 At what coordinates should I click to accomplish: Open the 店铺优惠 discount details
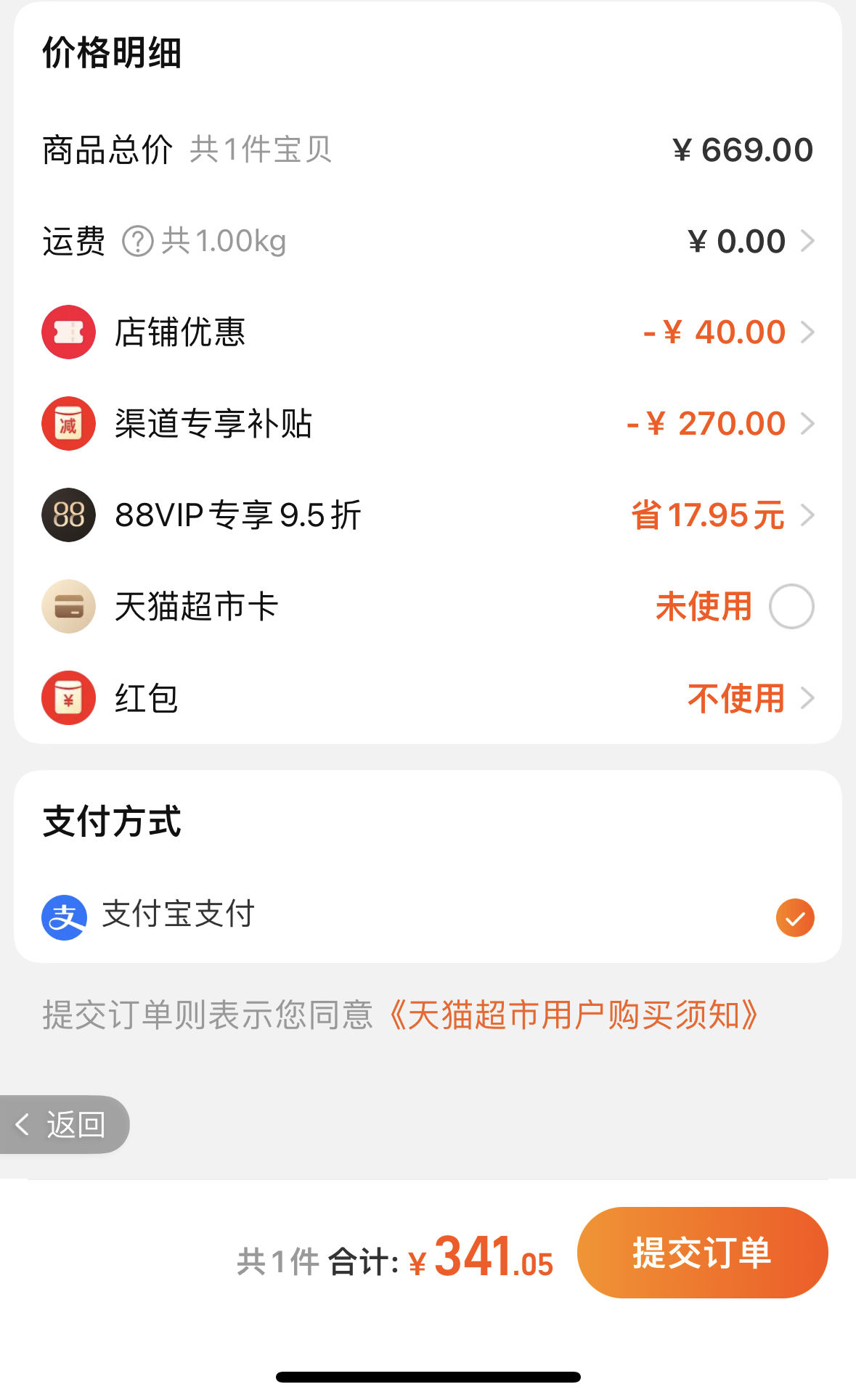coord(428,332)
